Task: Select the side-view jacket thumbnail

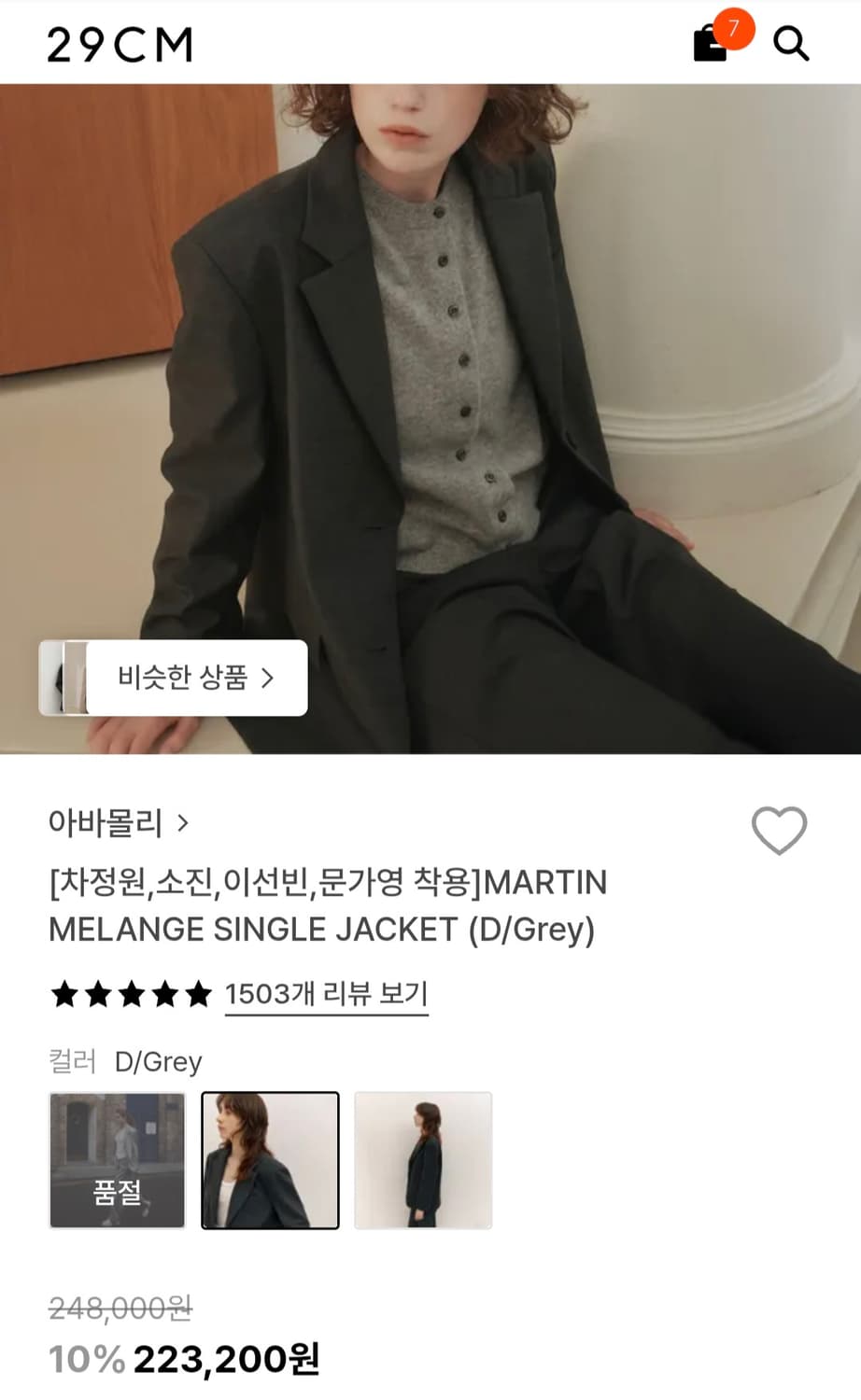Action: pos(423,1159)
